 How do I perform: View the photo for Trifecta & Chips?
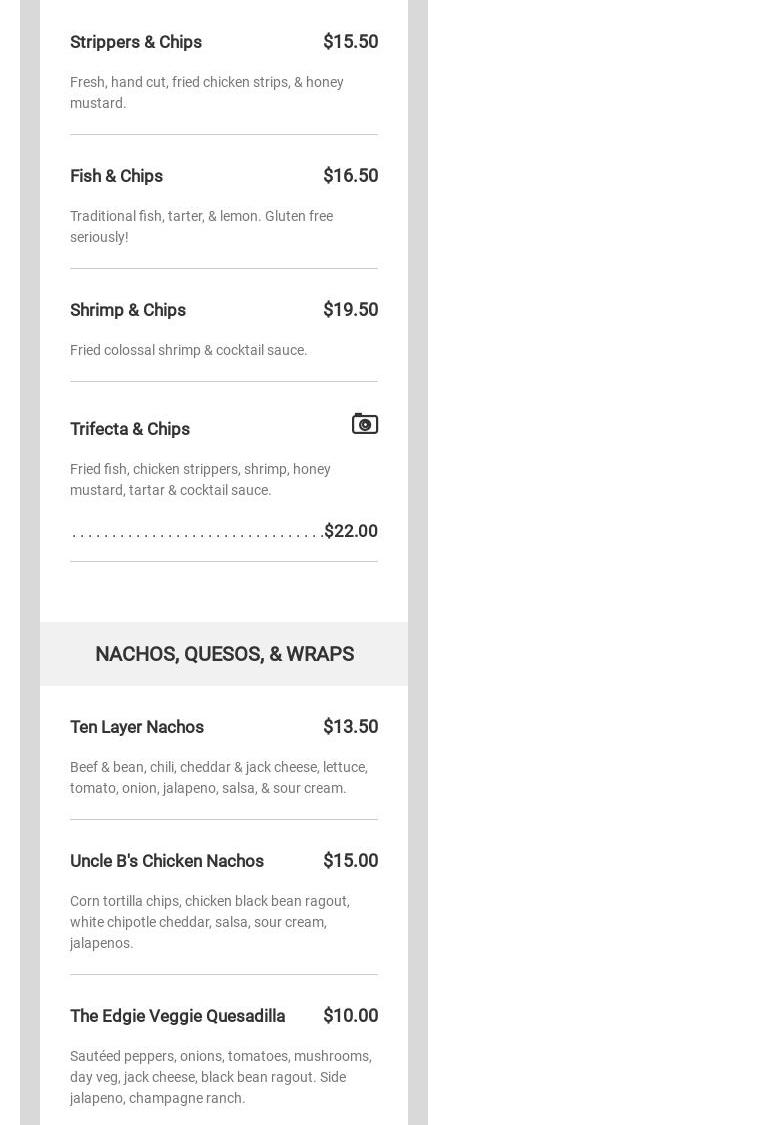click(365, 424)
